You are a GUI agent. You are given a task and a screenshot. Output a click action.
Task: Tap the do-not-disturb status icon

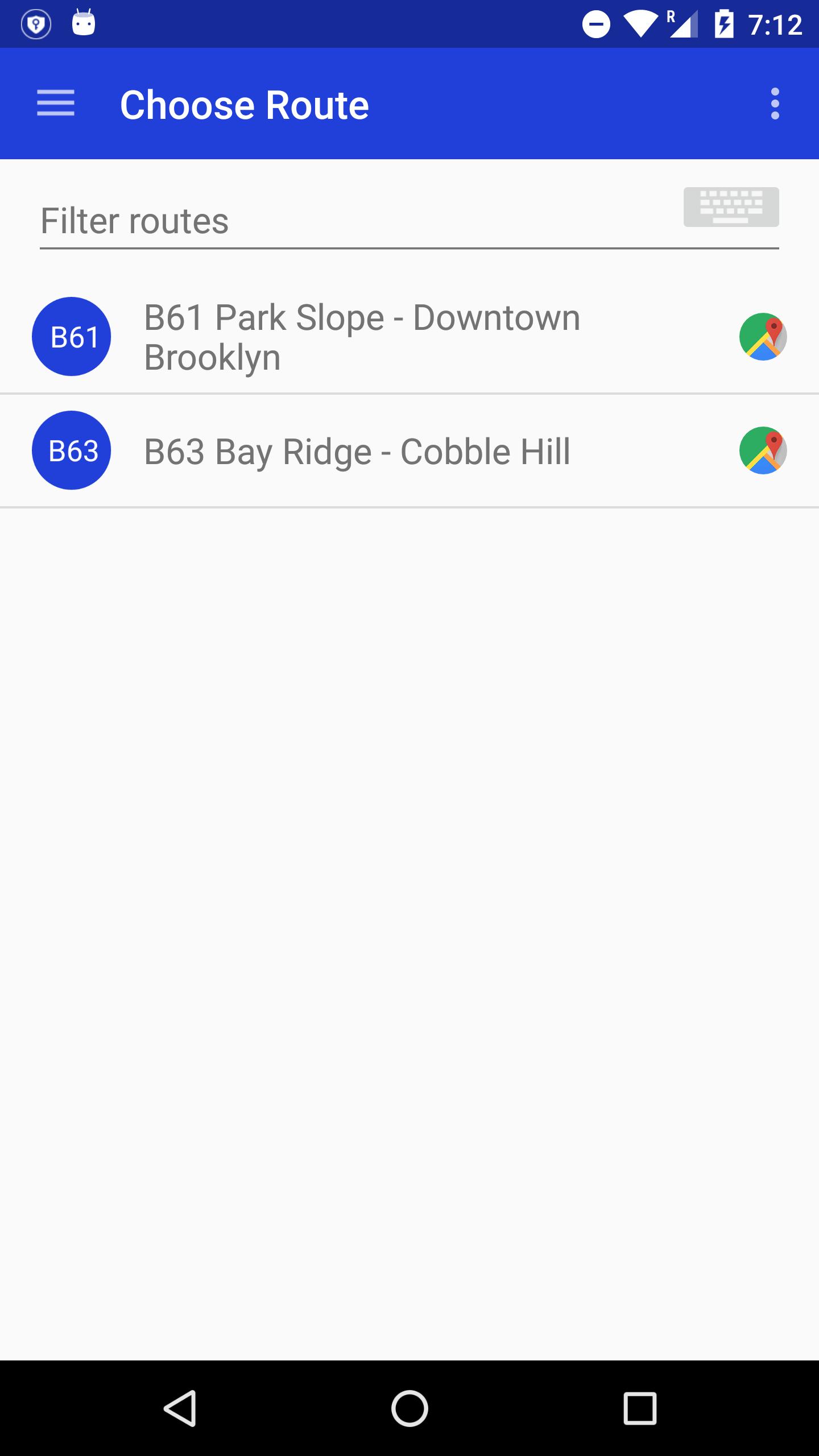pos(595,23)
